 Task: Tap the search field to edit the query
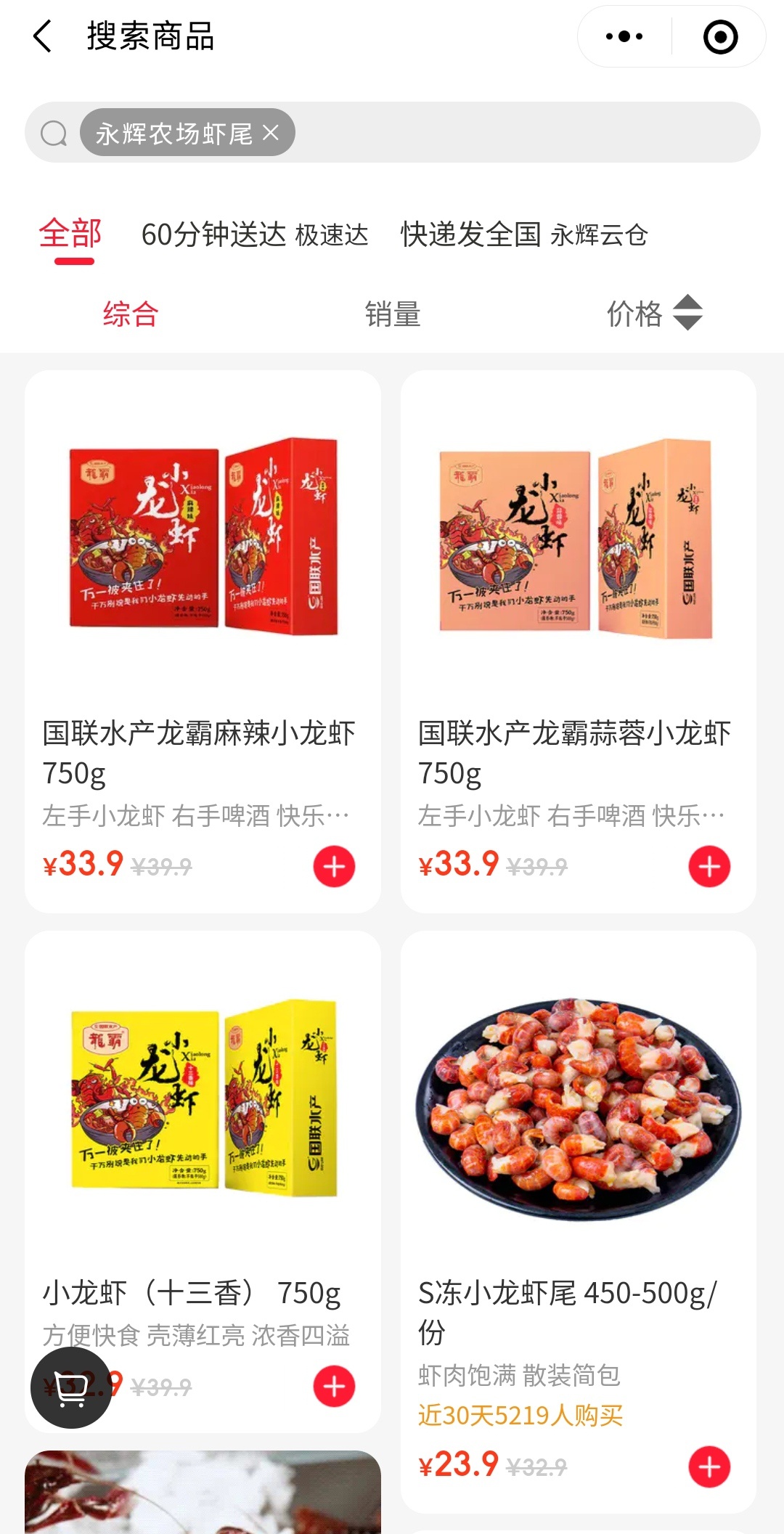click(x=523, y=133)
